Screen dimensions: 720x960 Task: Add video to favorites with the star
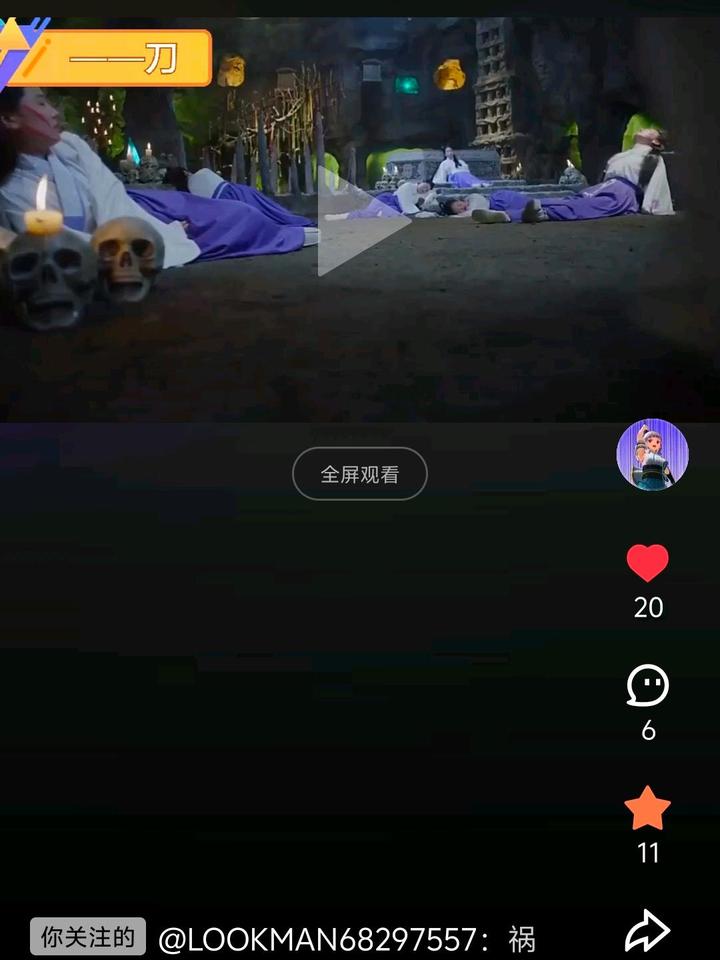[x=648, y=809]
